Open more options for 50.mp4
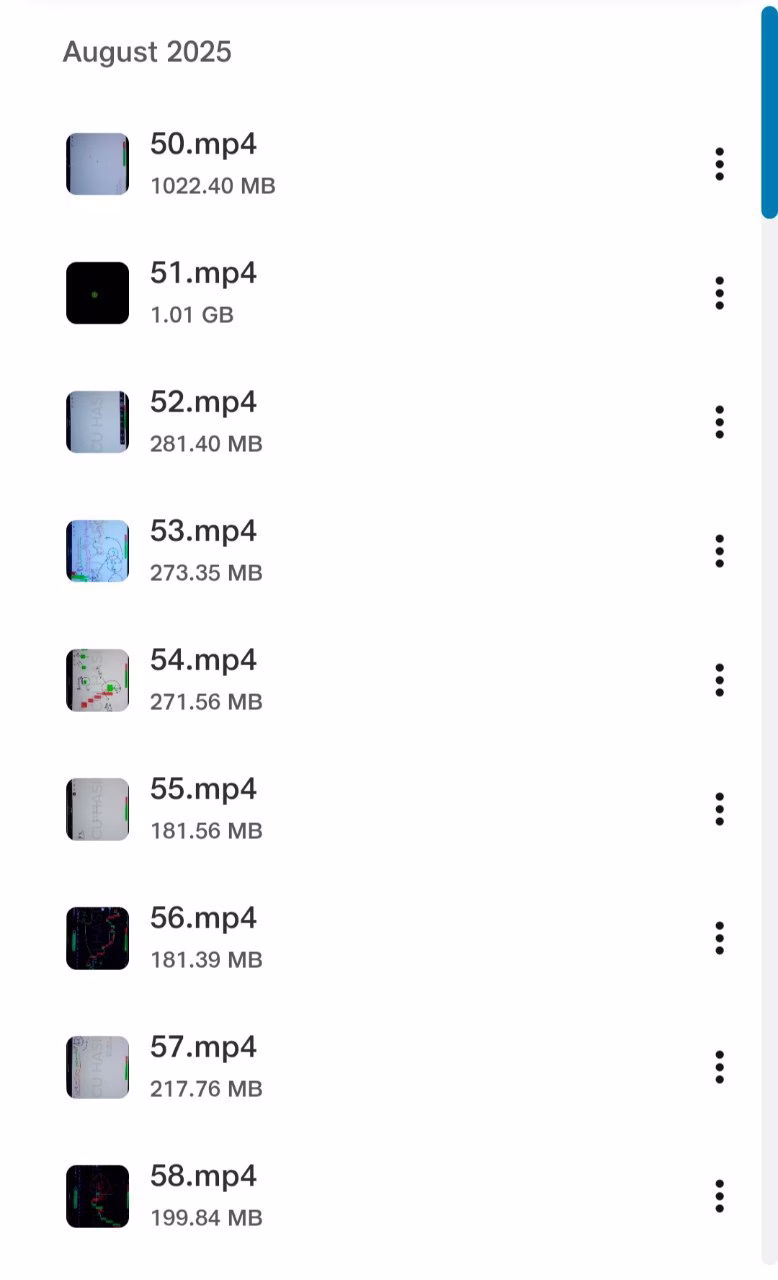 (719, 164)
